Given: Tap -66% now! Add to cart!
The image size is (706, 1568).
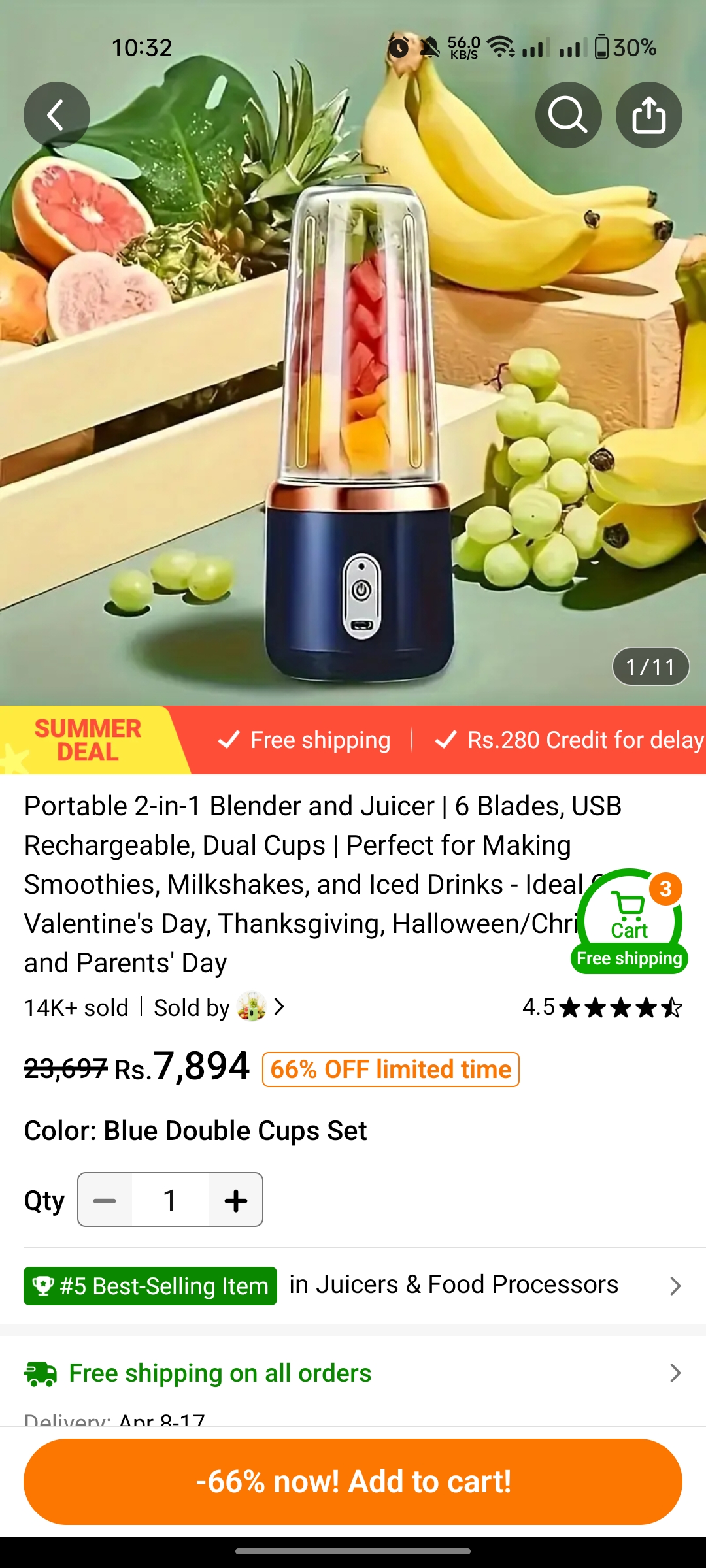Looking at the screenshot, I should point(353,1482).
